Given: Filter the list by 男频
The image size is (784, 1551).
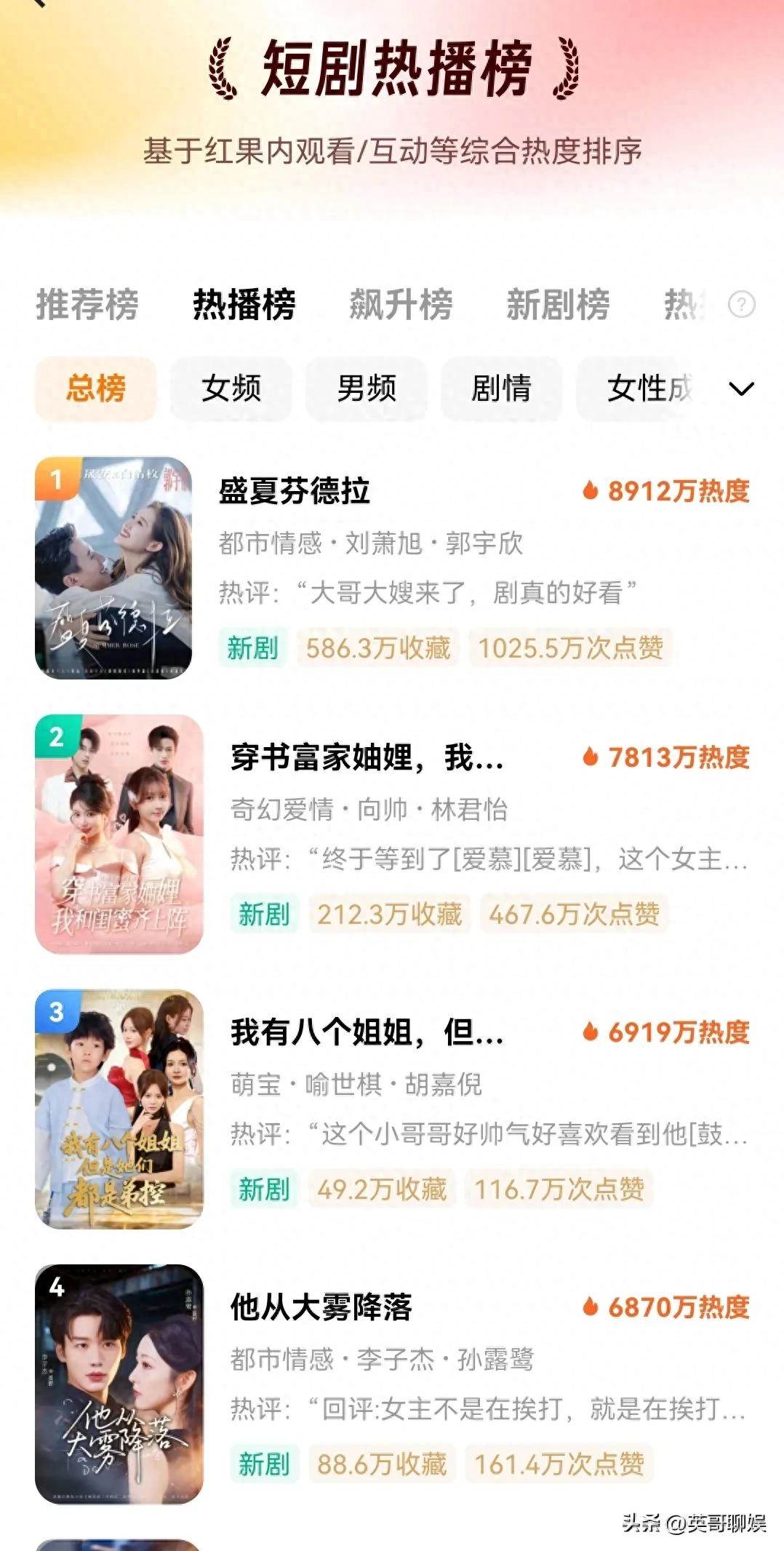Looking at the screenshot, I should pyautogui.click(x=367, y=388).
